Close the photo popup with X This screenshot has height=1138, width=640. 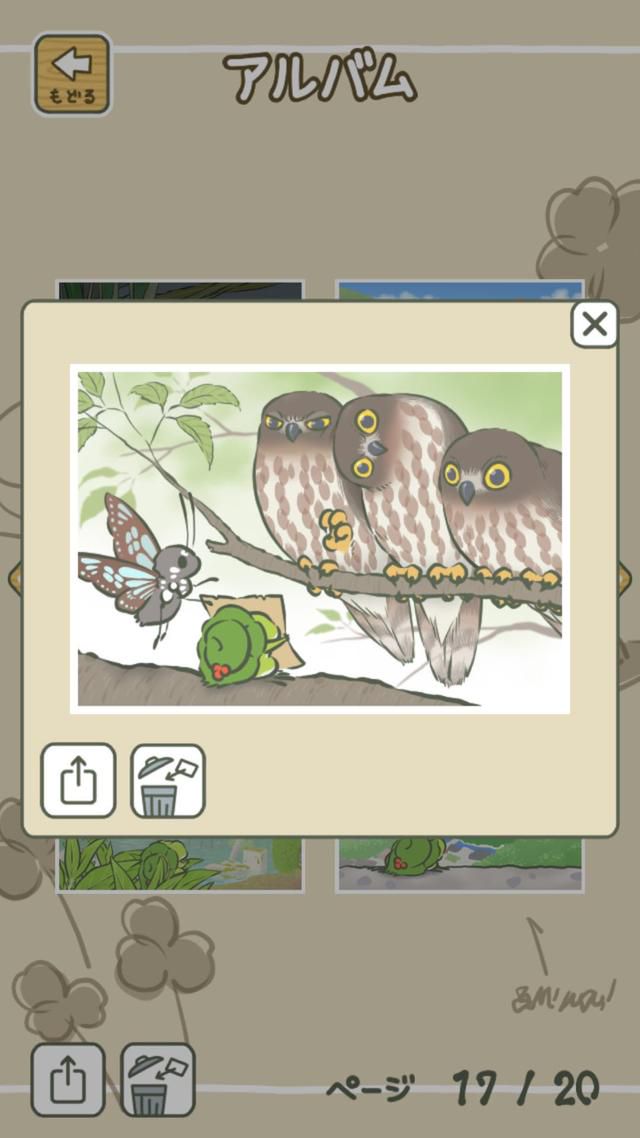tap(594, 324)
